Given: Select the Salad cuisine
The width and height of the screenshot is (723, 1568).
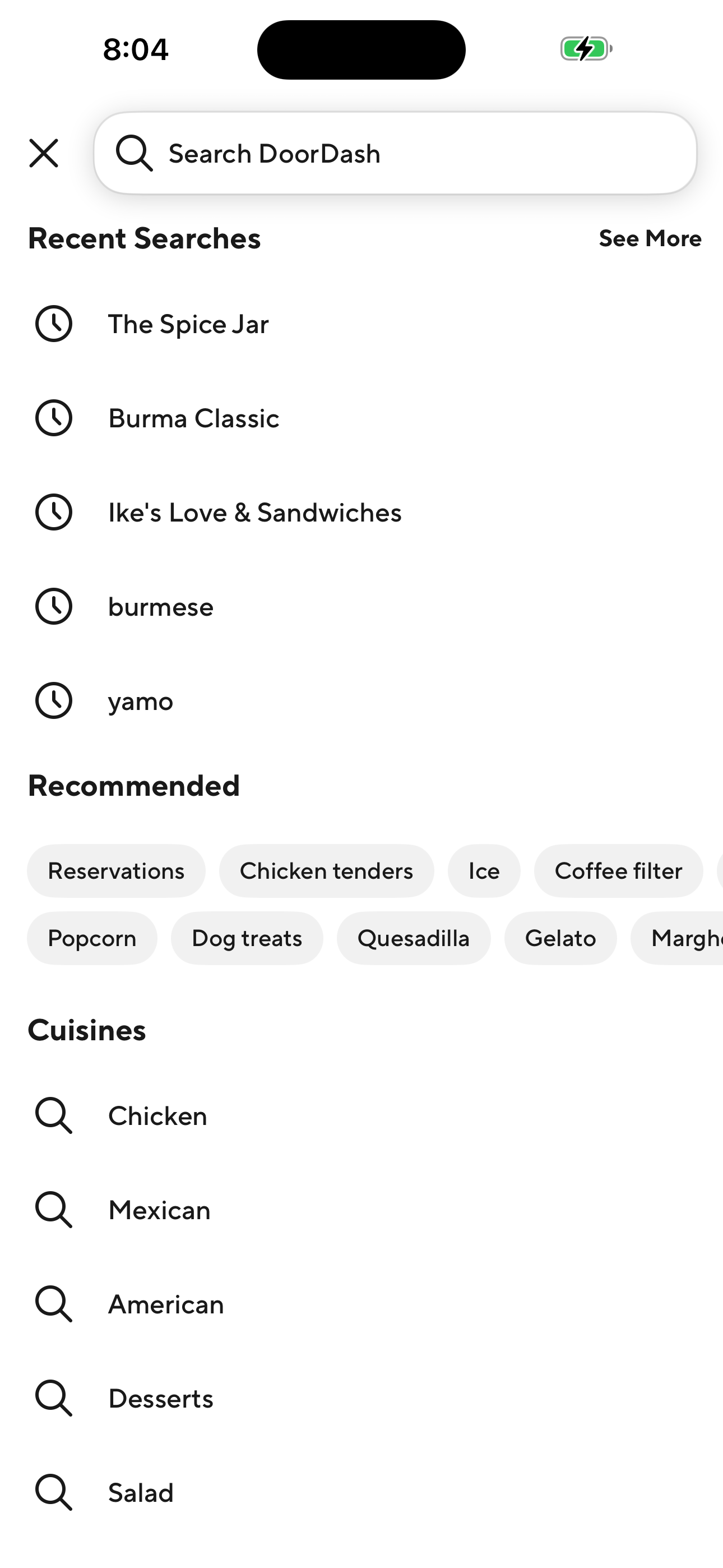Looking at the screenshot, I should pyautogui.click(x=141, y=1492).
